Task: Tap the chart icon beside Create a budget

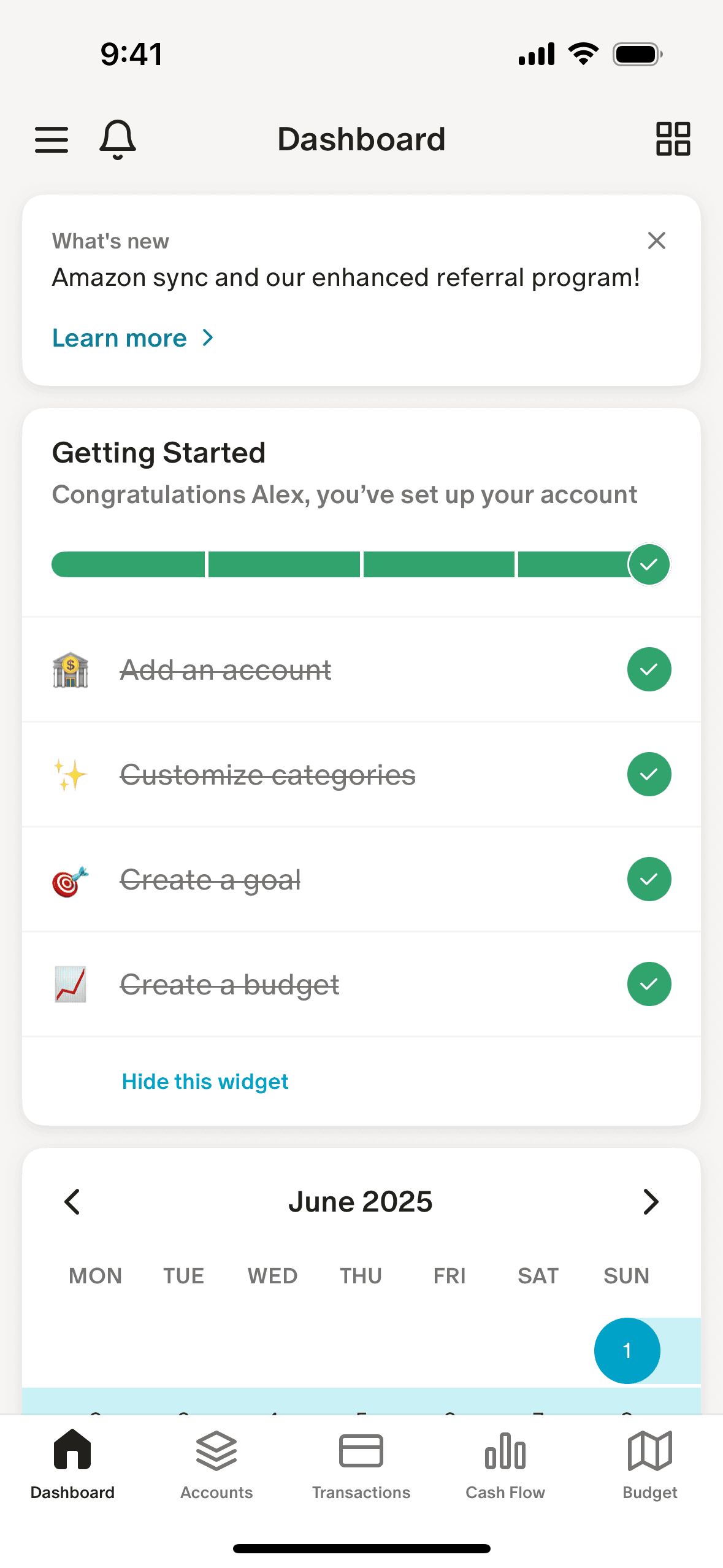Action: pos(71,983)
